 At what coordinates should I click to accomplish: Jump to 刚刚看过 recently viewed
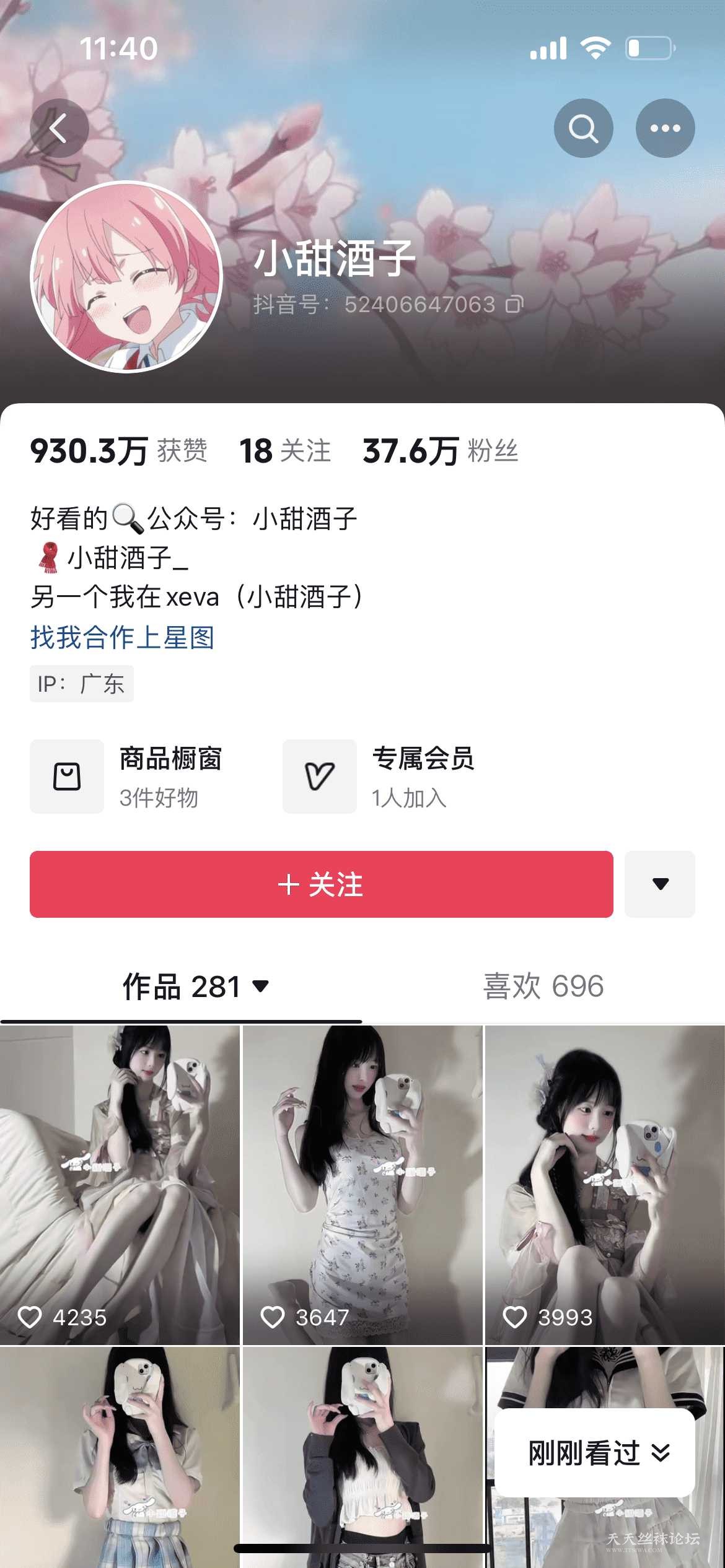coord(595,1453)
